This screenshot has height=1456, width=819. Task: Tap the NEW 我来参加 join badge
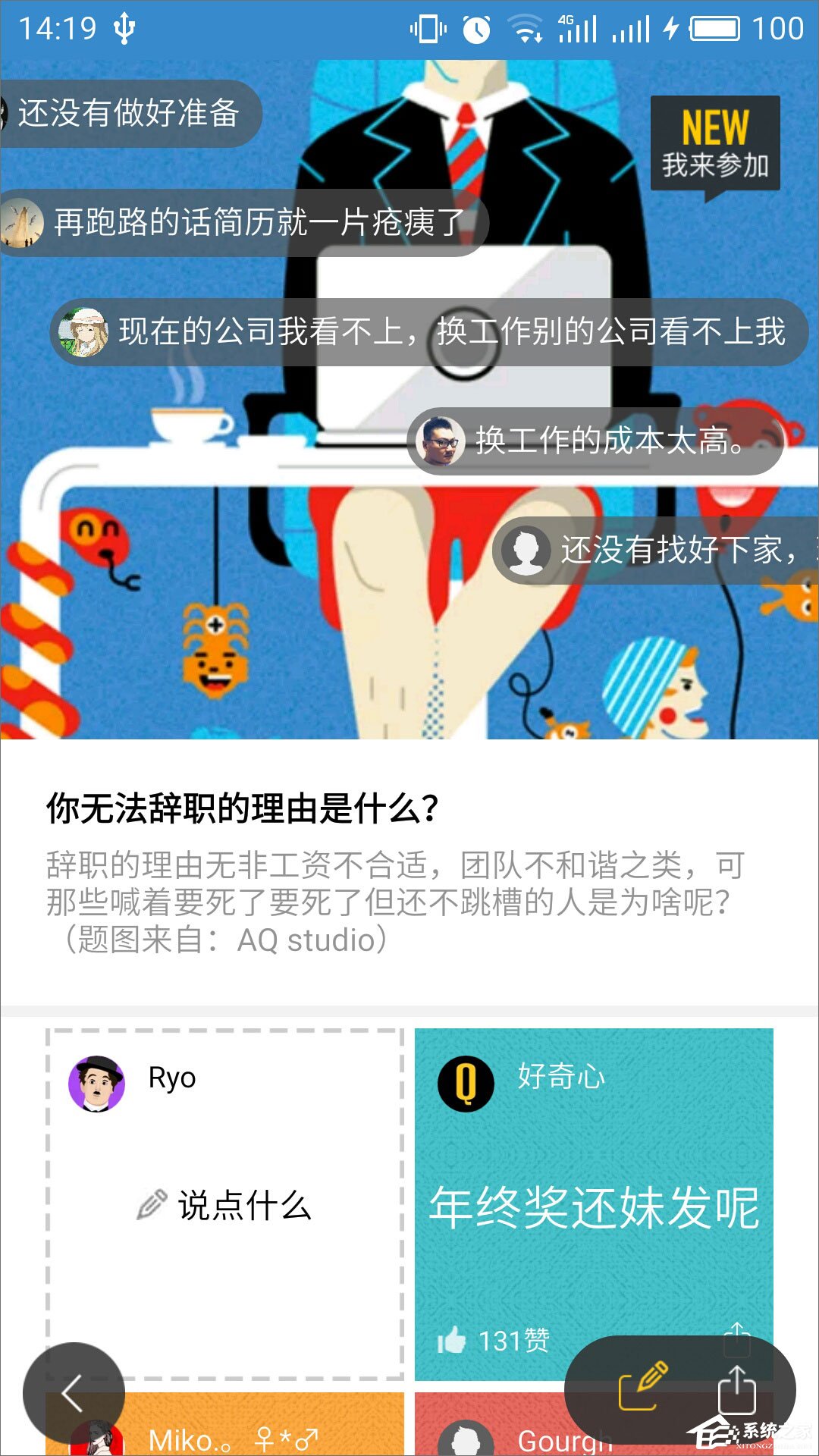pyautogui.click(x=714, y=144)
